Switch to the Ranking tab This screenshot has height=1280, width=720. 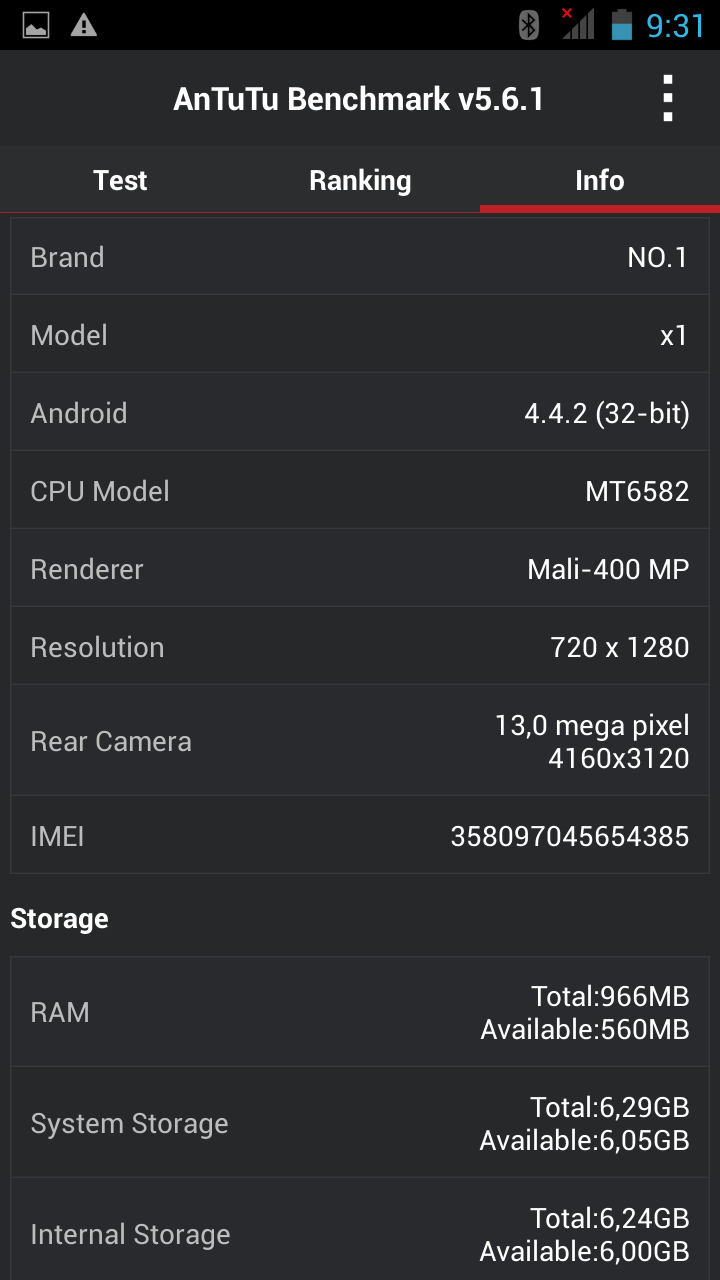360,180
